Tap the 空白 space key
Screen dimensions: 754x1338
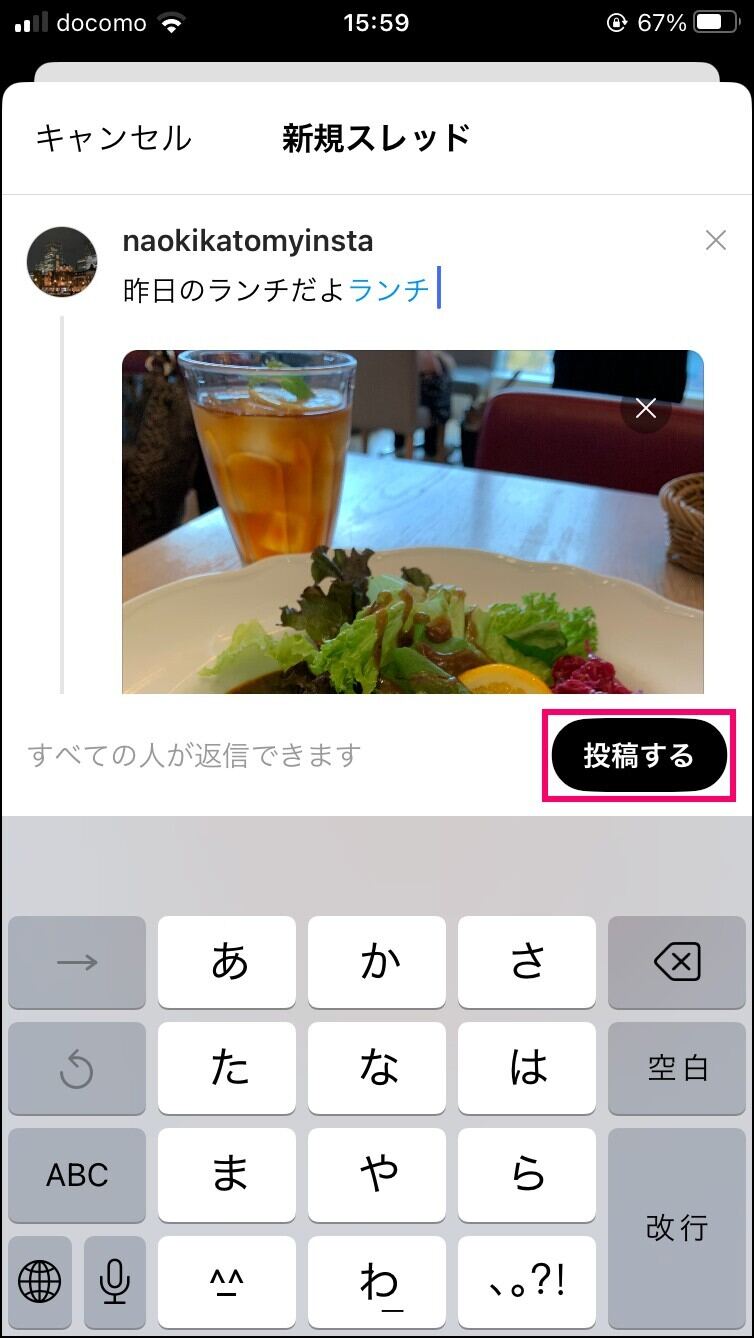click(677, 1069)
